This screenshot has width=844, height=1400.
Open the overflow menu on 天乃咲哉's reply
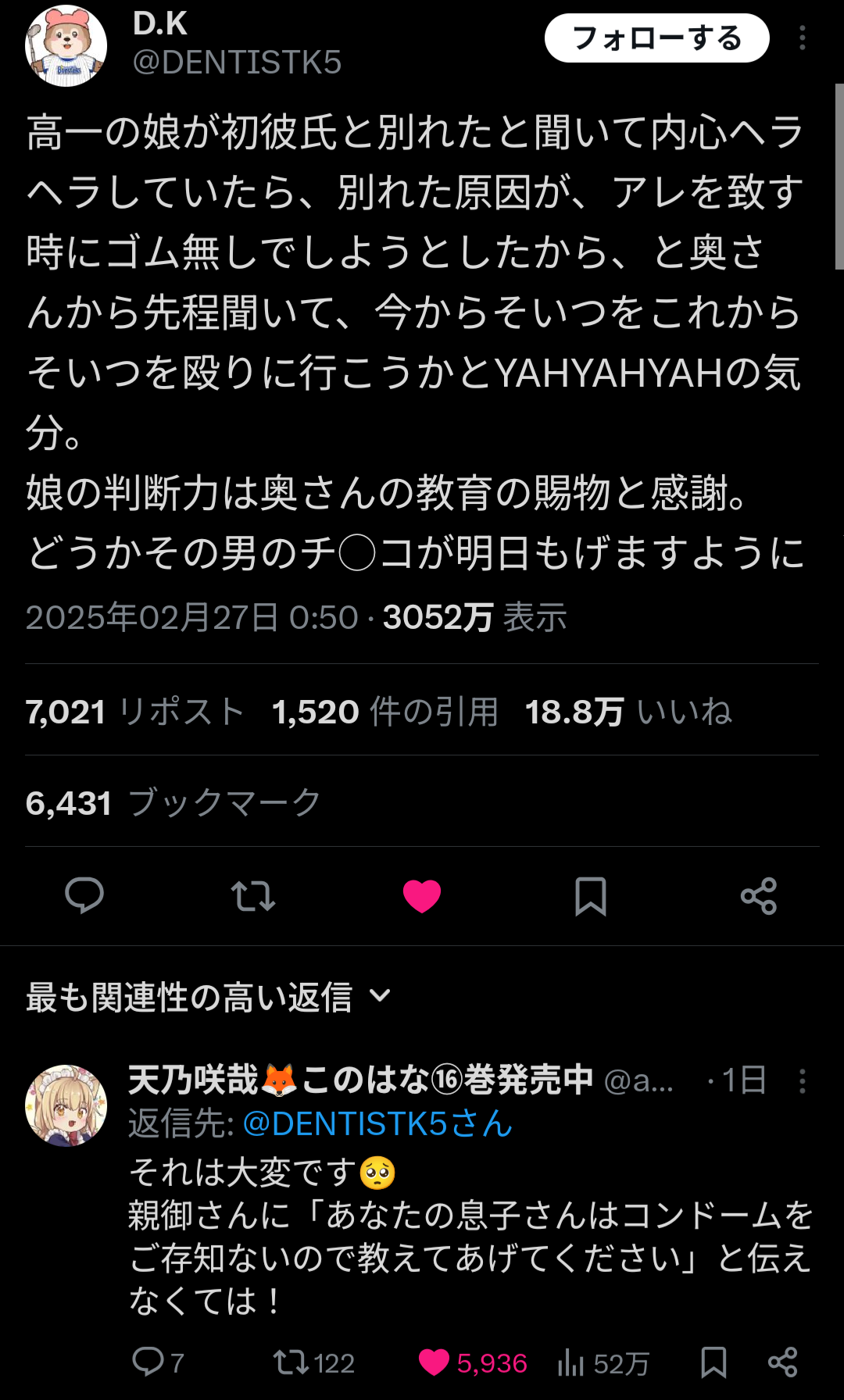click(803, 1081)
